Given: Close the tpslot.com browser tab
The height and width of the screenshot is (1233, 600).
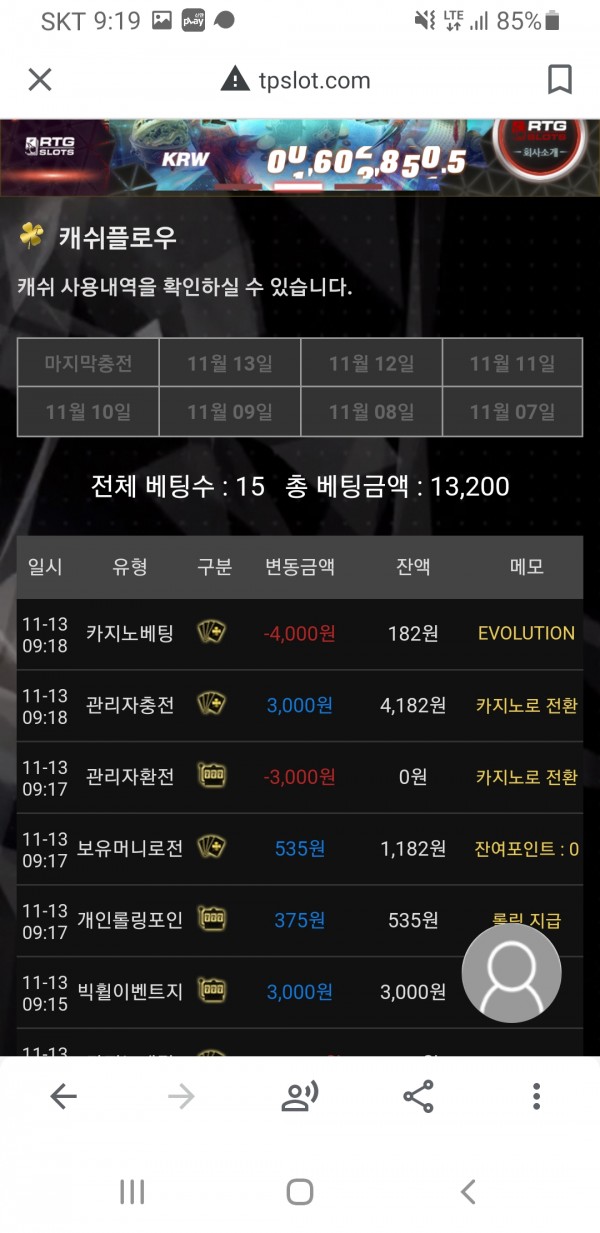Looking at the screenshot, I should pyautogui.click(x=40, y=80).
